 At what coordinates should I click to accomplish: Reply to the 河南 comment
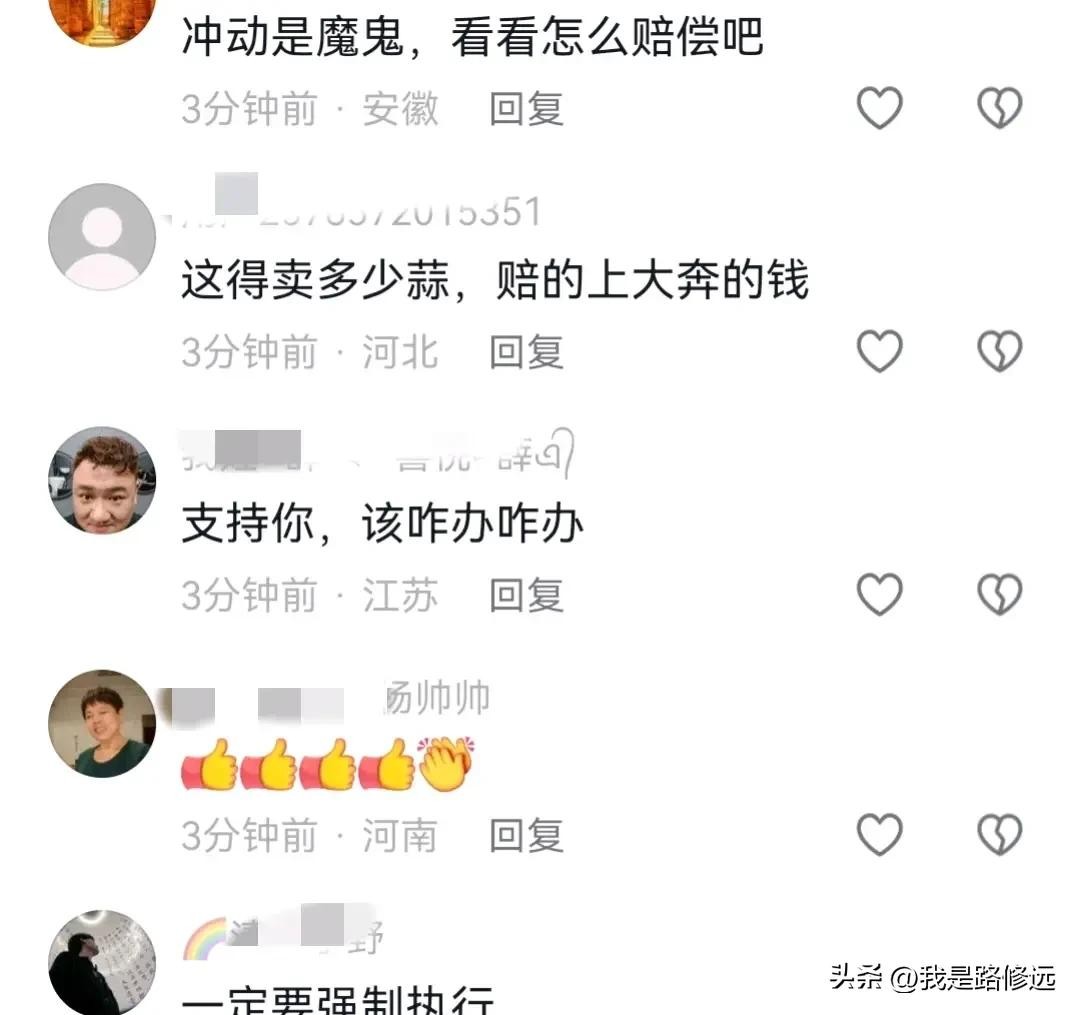tap(526, 835)
